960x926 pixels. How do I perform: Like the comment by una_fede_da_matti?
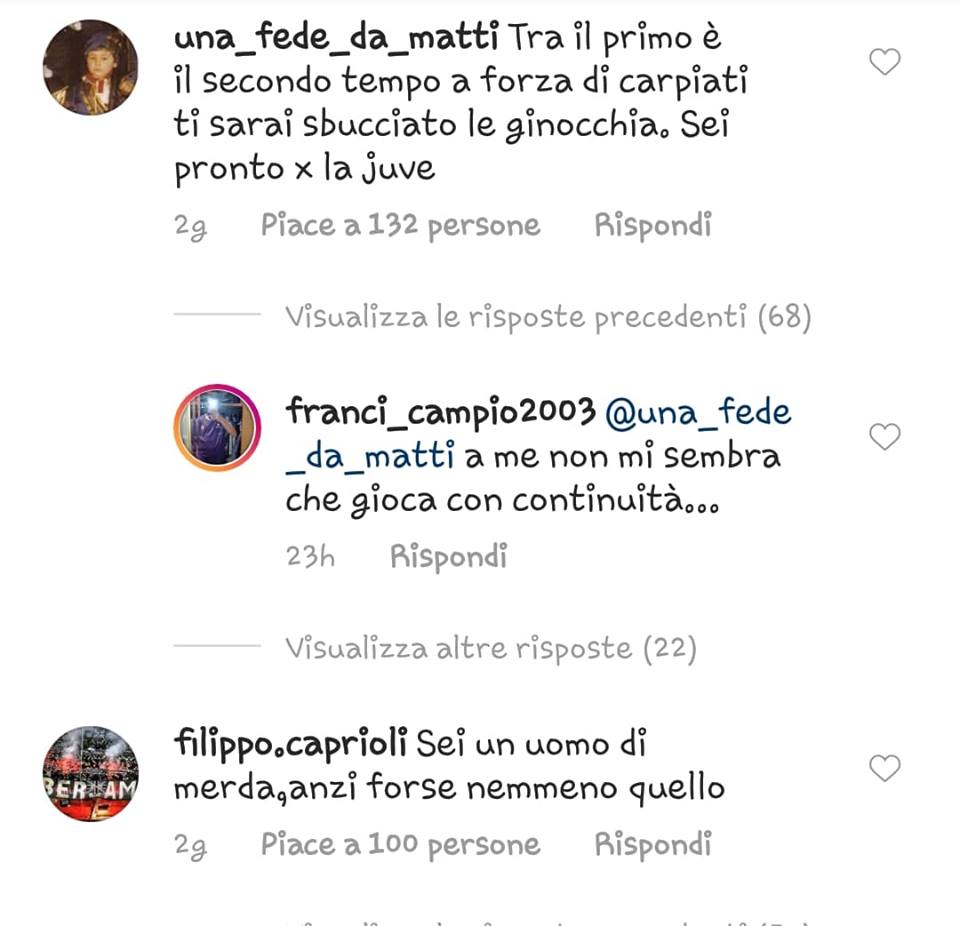pyautogui.click(x=884, y=63)
